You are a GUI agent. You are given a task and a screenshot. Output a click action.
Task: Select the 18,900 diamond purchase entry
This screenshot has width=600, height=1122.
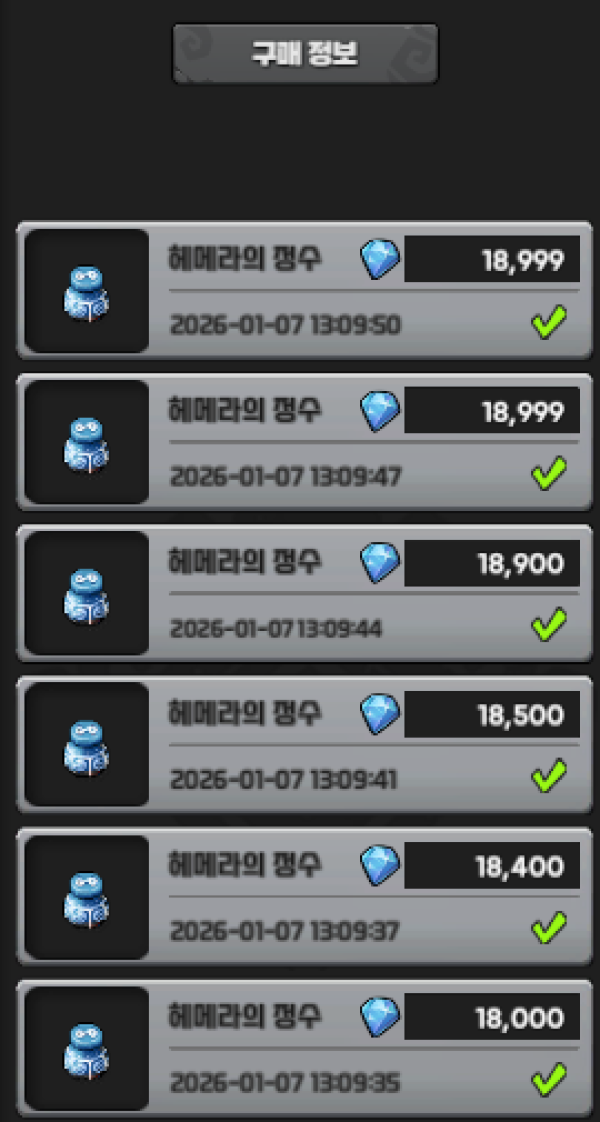tap(304, 594)
